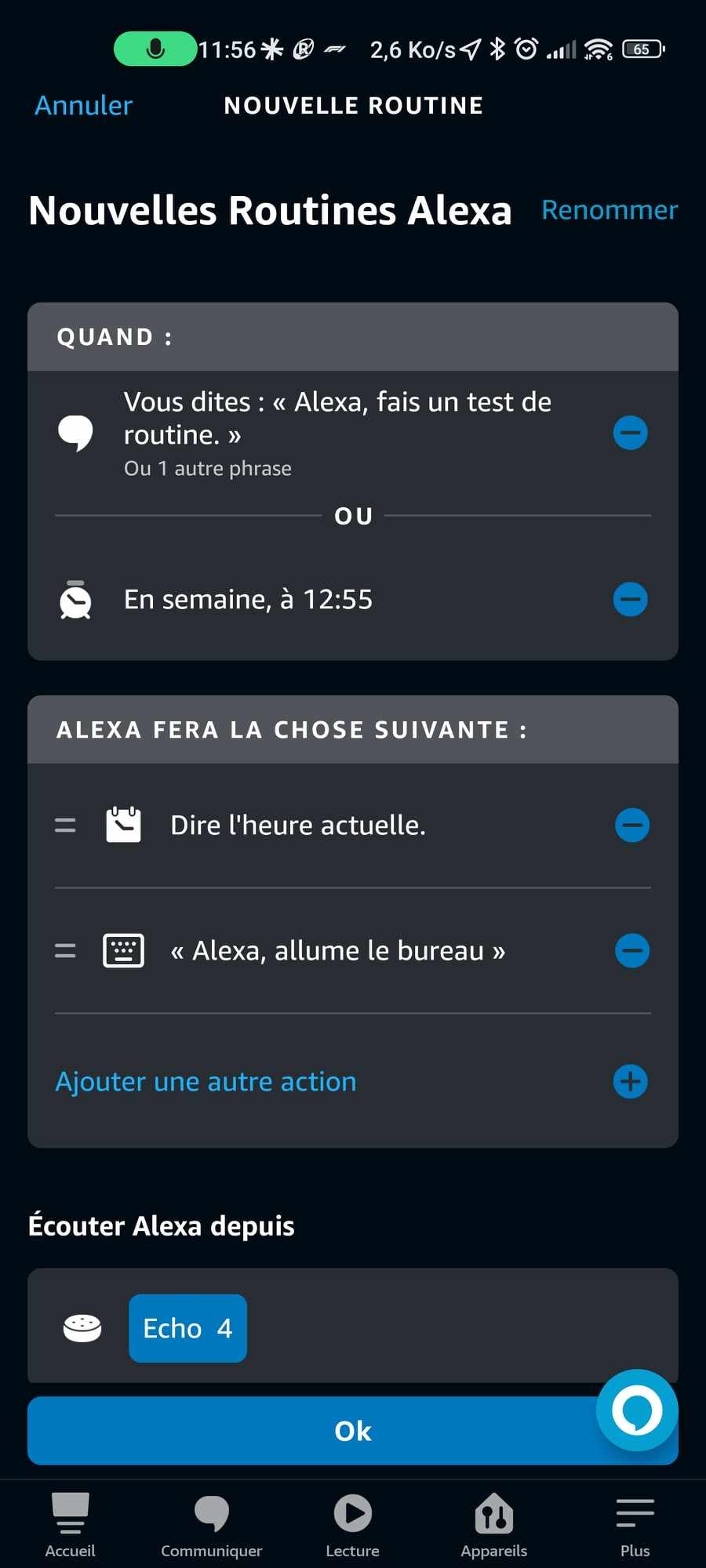Open the Lecture tab
Viewport: 706px width, 1568px height.
pos(353,1526)
